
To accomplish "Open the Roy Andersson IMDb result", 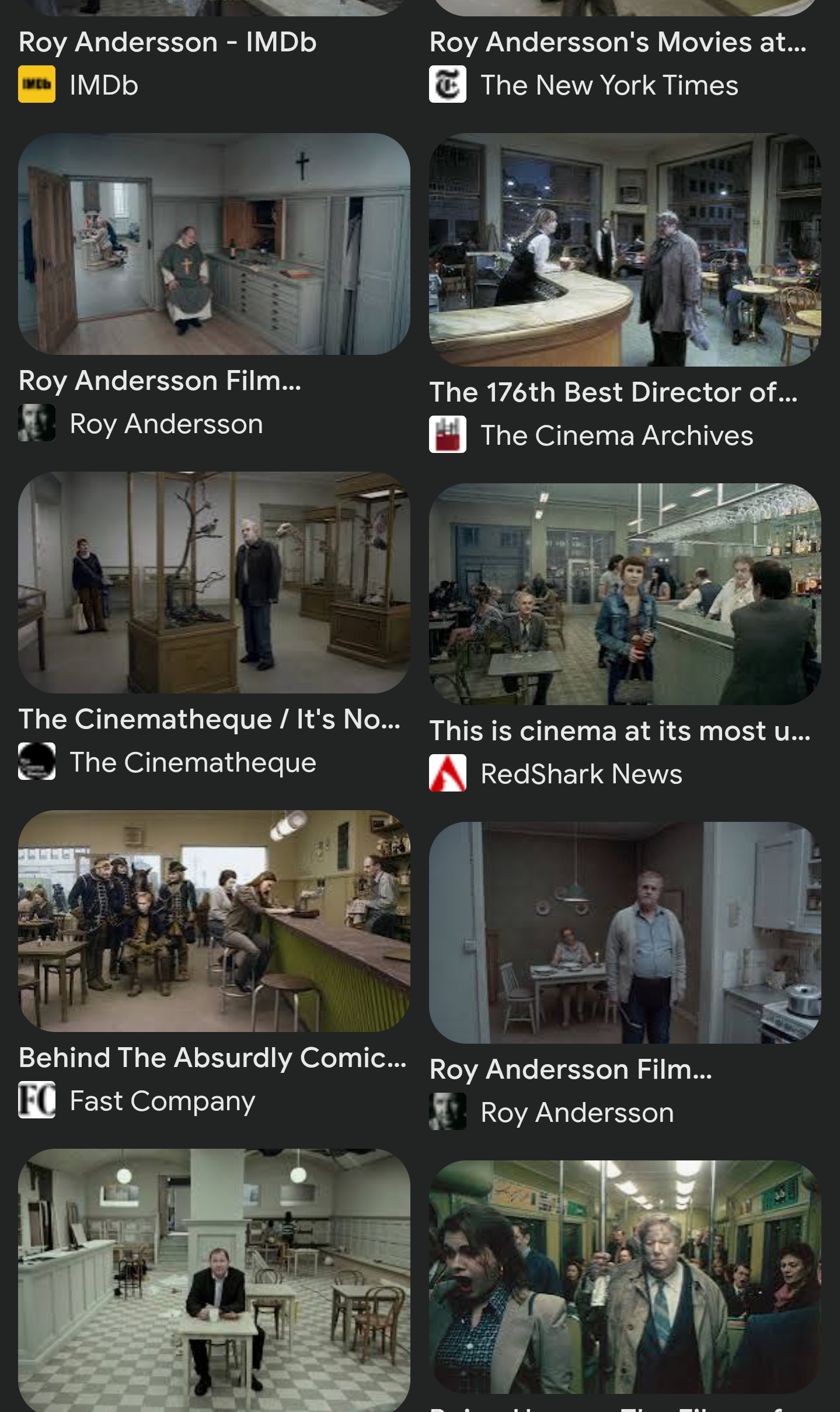I will tap(168, 43).
